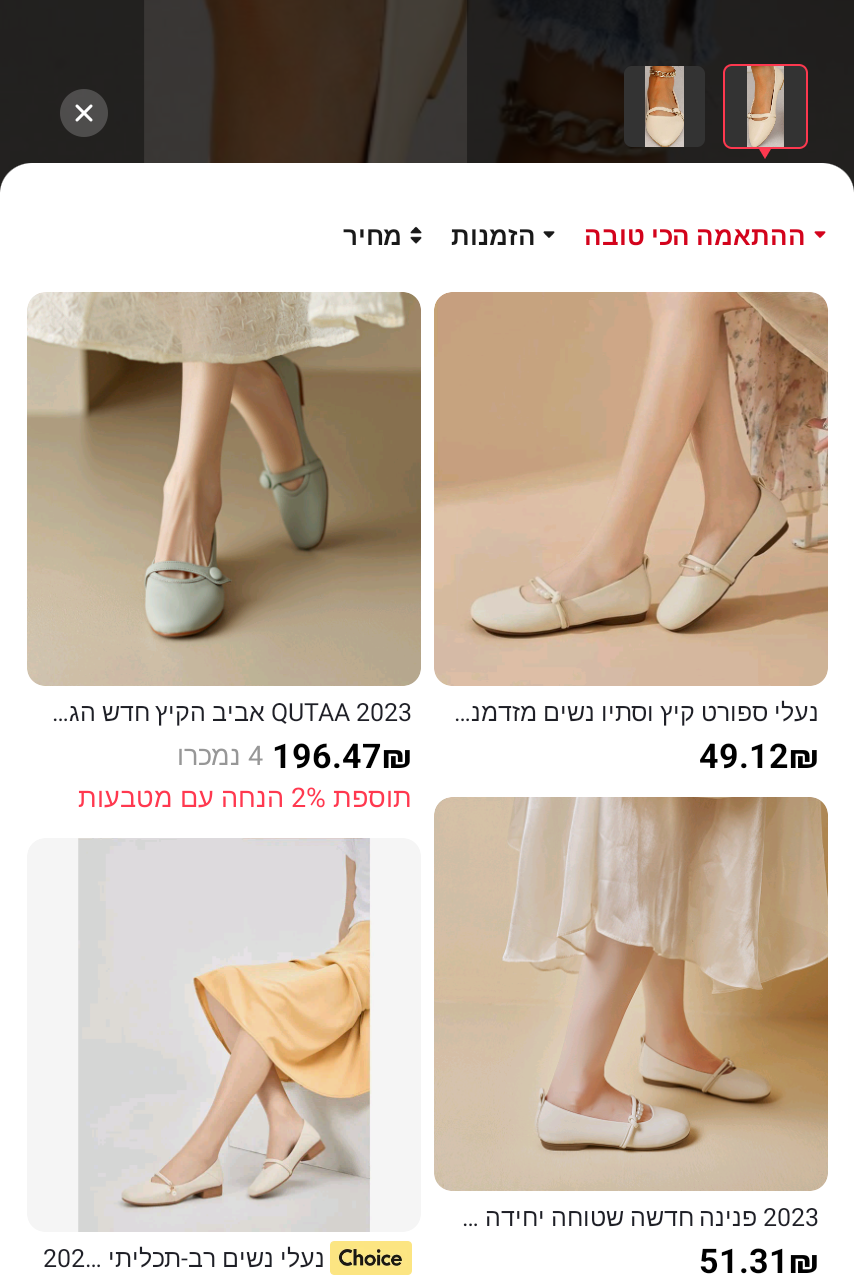Open the Choice women's shoes product

(224, 1035)
